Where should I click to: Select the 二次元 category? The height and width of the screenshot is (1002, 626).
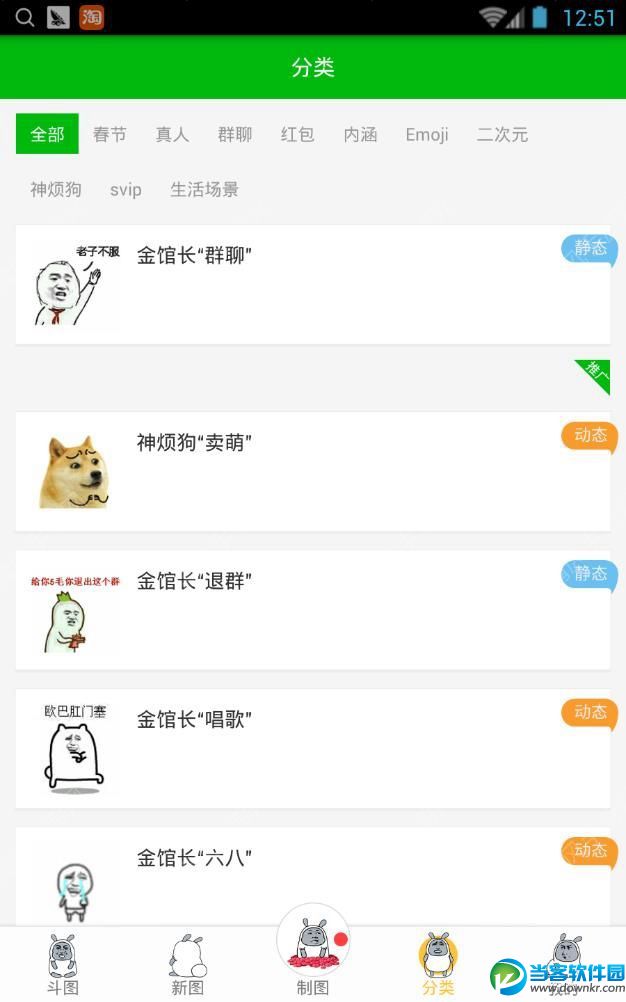[502, 134]
